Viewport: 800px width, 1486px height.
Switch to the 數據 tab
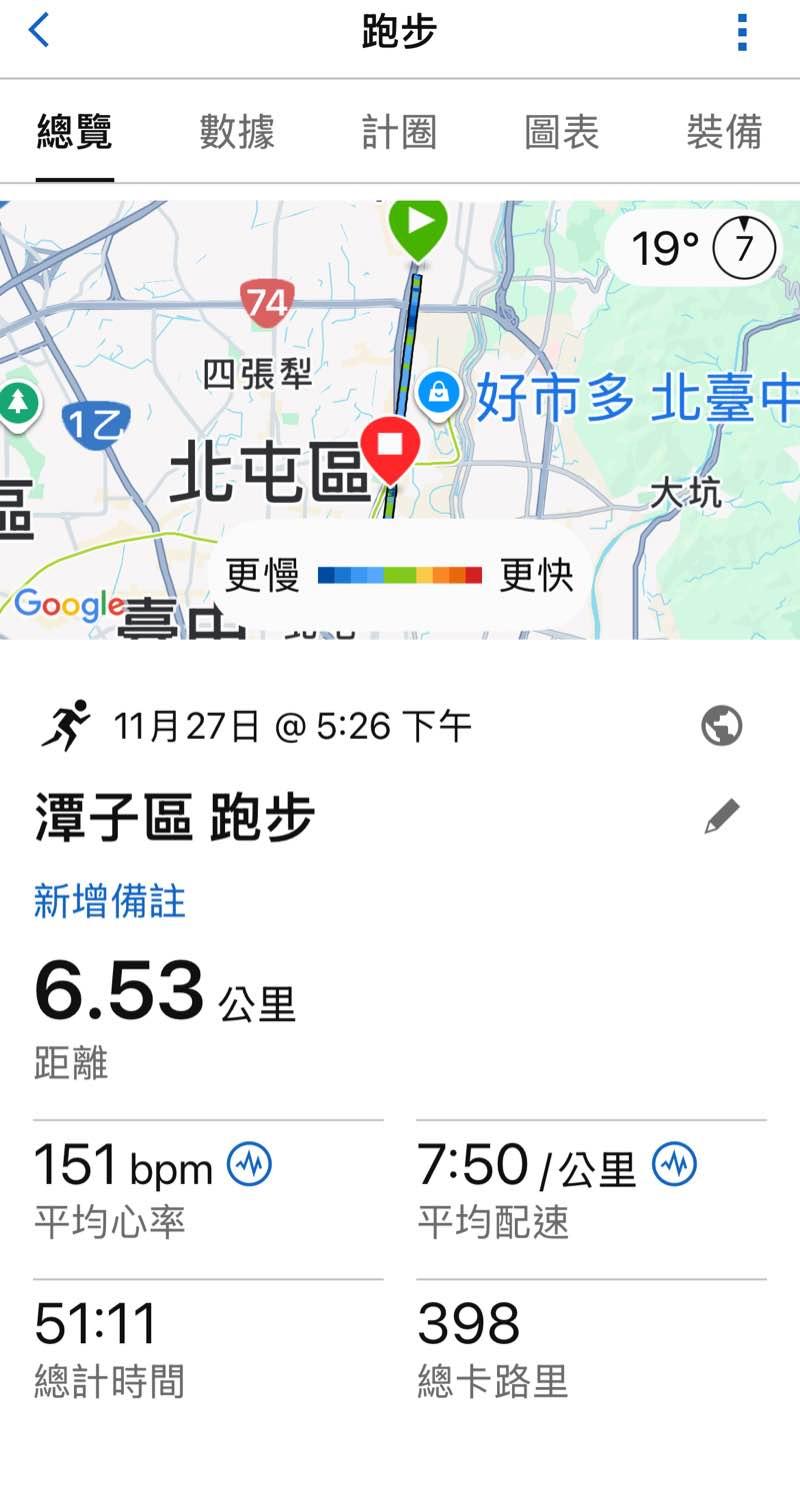[x=237, y=132]
